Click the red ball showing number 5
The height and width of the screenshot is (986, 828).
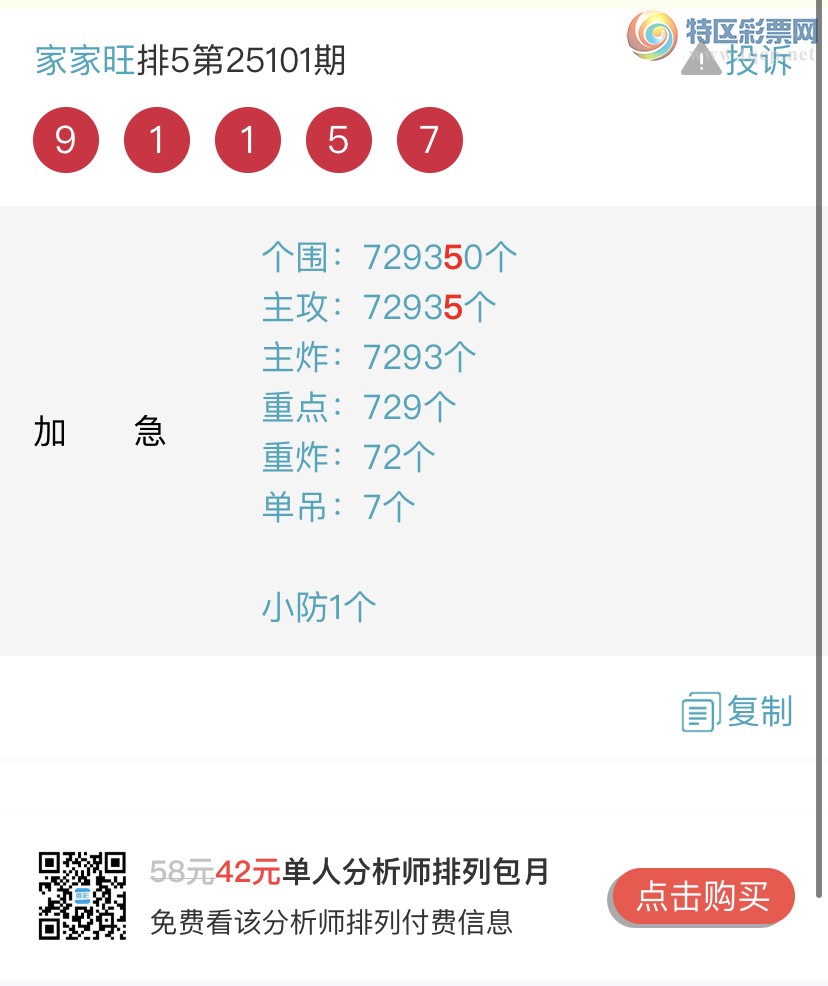coord(339,140)
